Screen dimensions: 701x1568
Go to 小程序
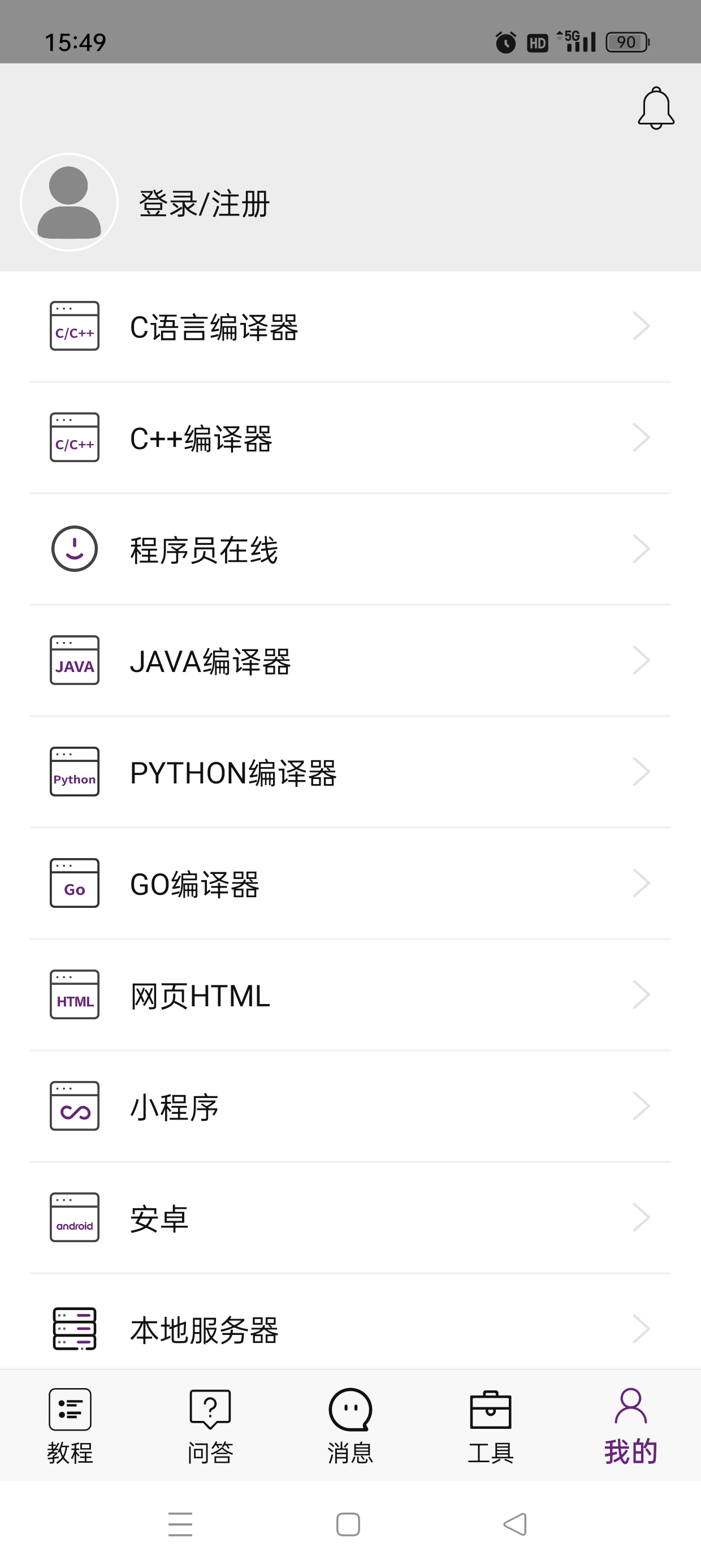pos(350,1106)
